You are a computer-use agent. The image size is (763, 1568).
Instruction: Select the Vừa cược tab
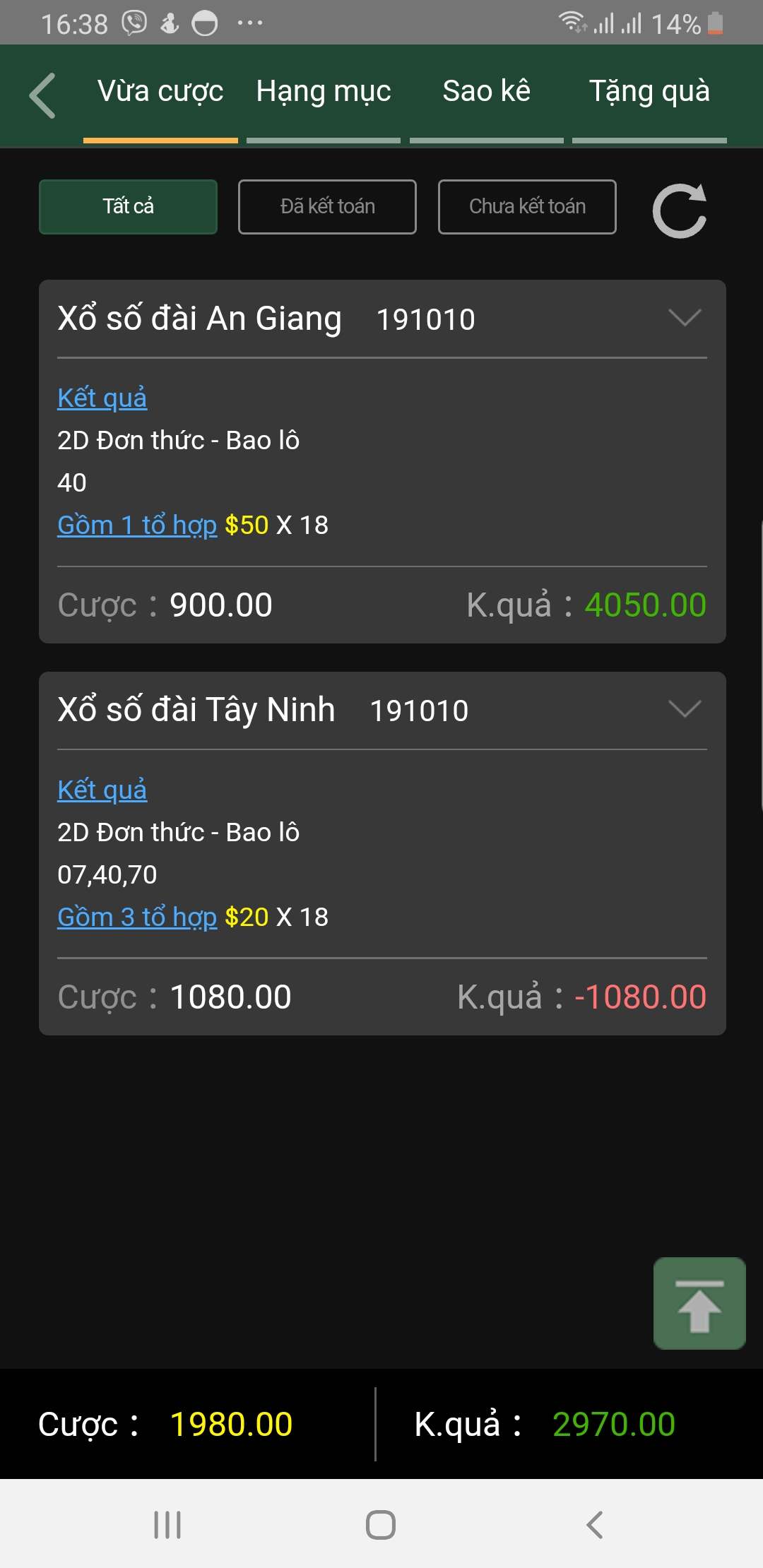pyautogui.click(x=160, y=92)
